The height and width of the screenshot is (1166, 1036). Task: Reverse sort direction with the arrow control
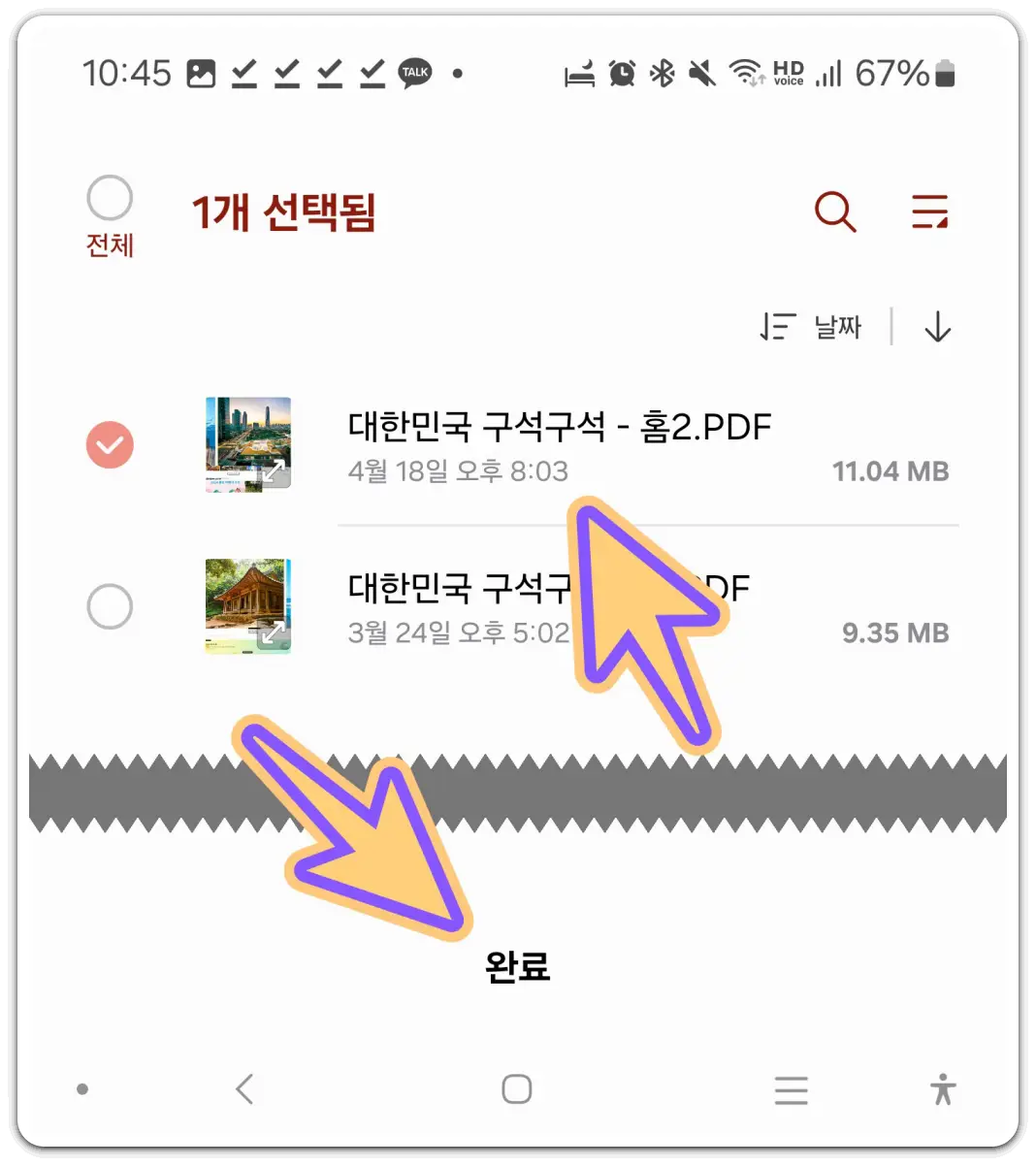[936, 327]
